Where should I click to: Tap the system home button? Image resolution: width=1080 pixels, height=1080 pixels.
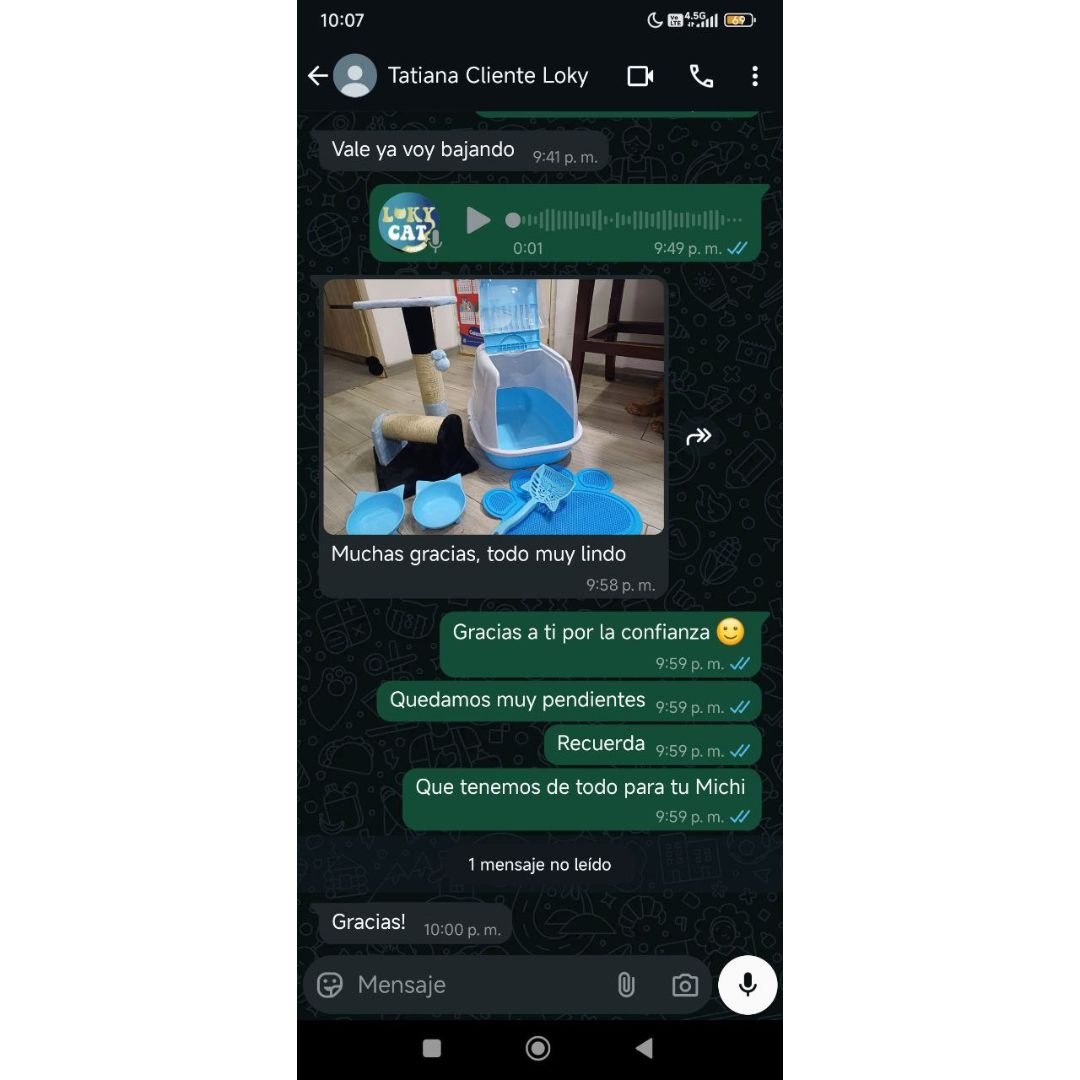[538, 1048]
